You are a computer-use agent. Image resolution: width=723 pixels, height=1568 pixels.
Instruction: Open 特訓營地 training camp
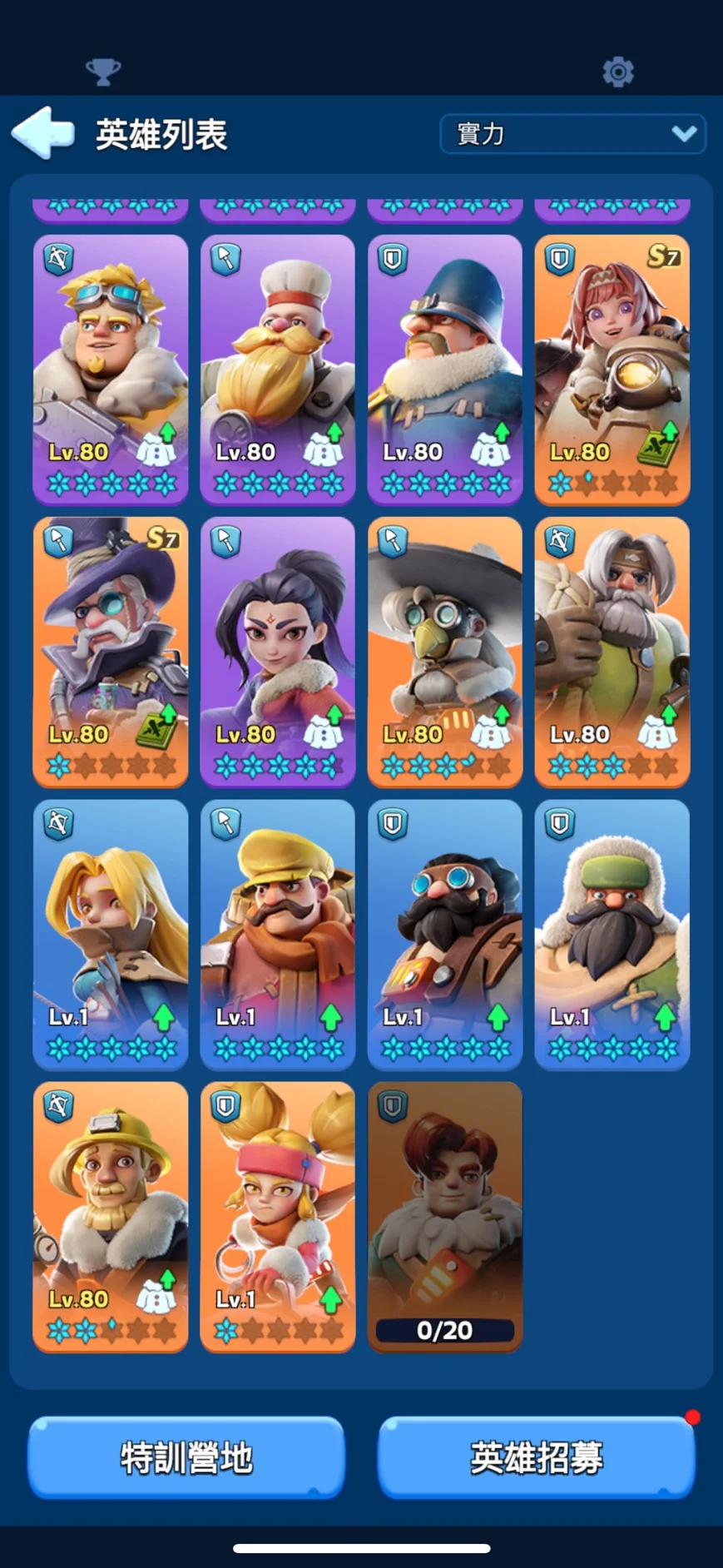(x=186, y=1457)
